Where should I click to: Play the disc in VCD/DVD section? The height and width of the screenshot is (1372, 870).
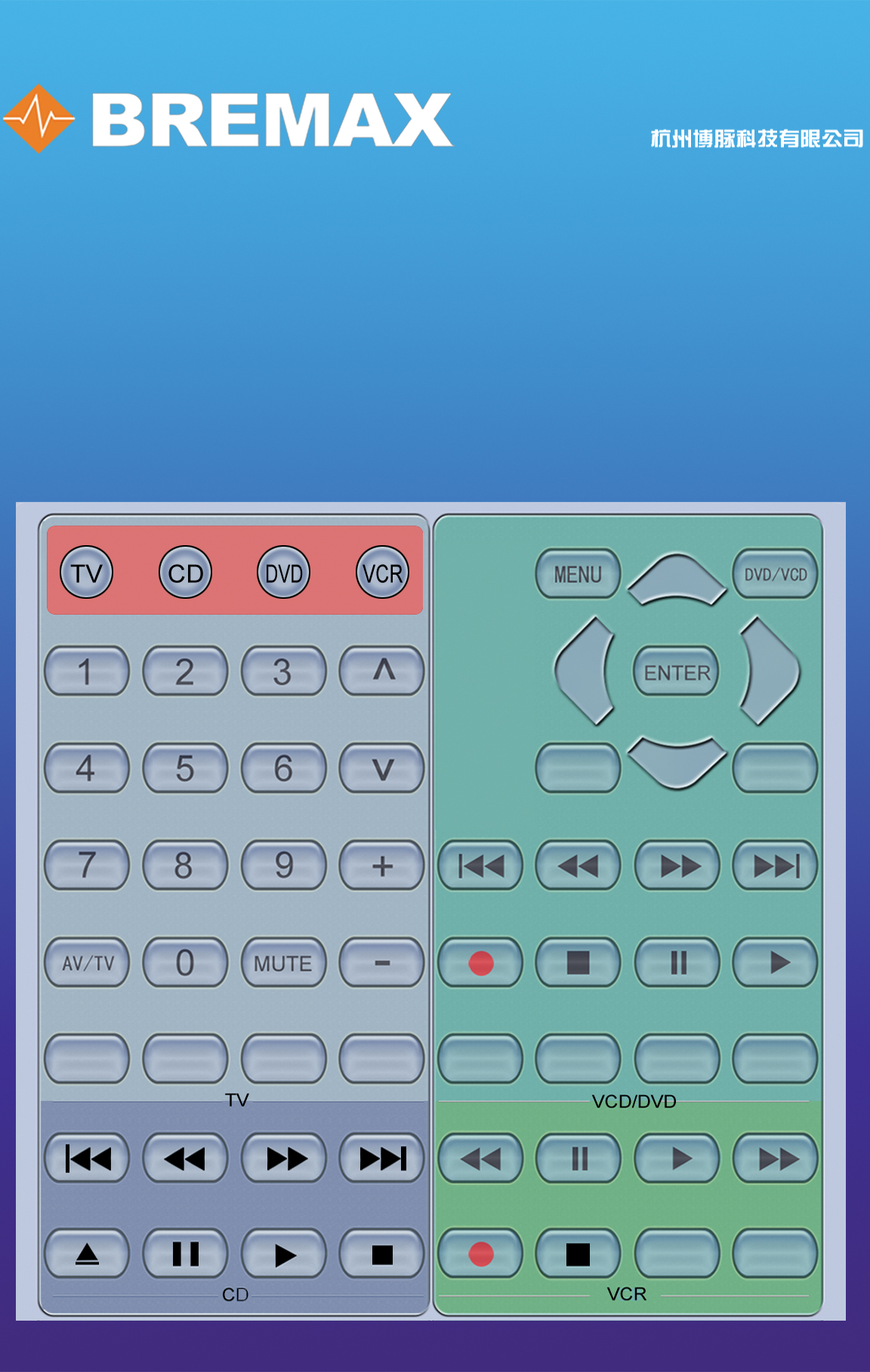[776, 963]
